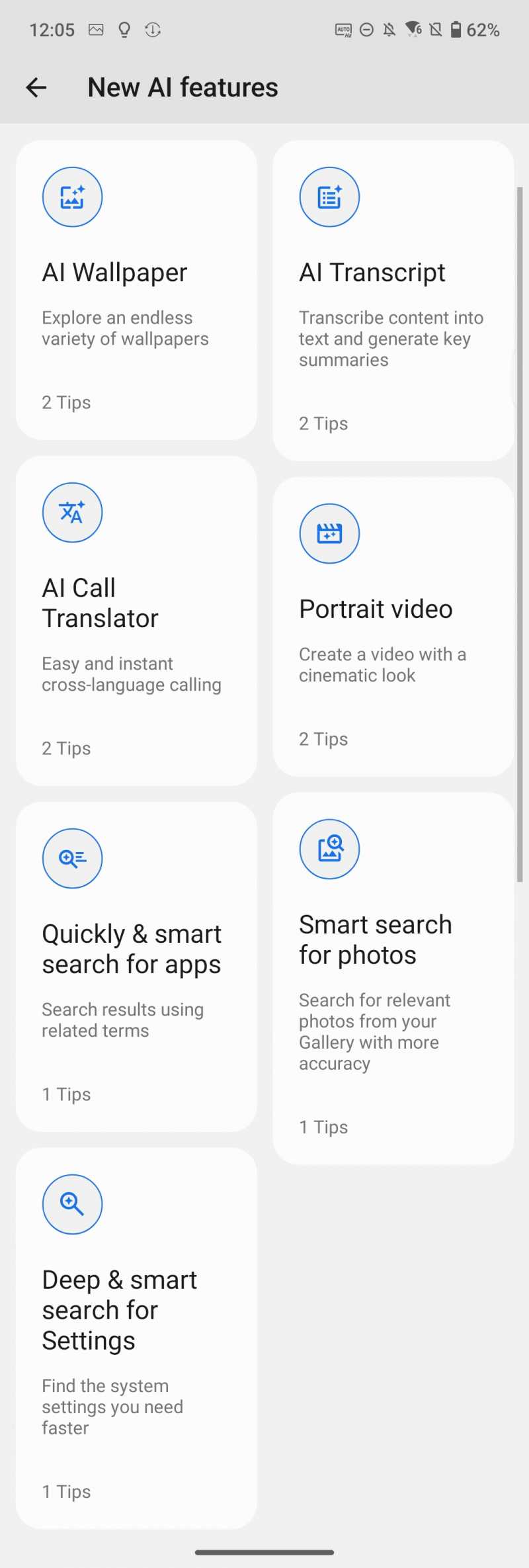Viewport: 529px width, 1568px height.
Task: Open the Portrait video card
Action: coord(393,627)
